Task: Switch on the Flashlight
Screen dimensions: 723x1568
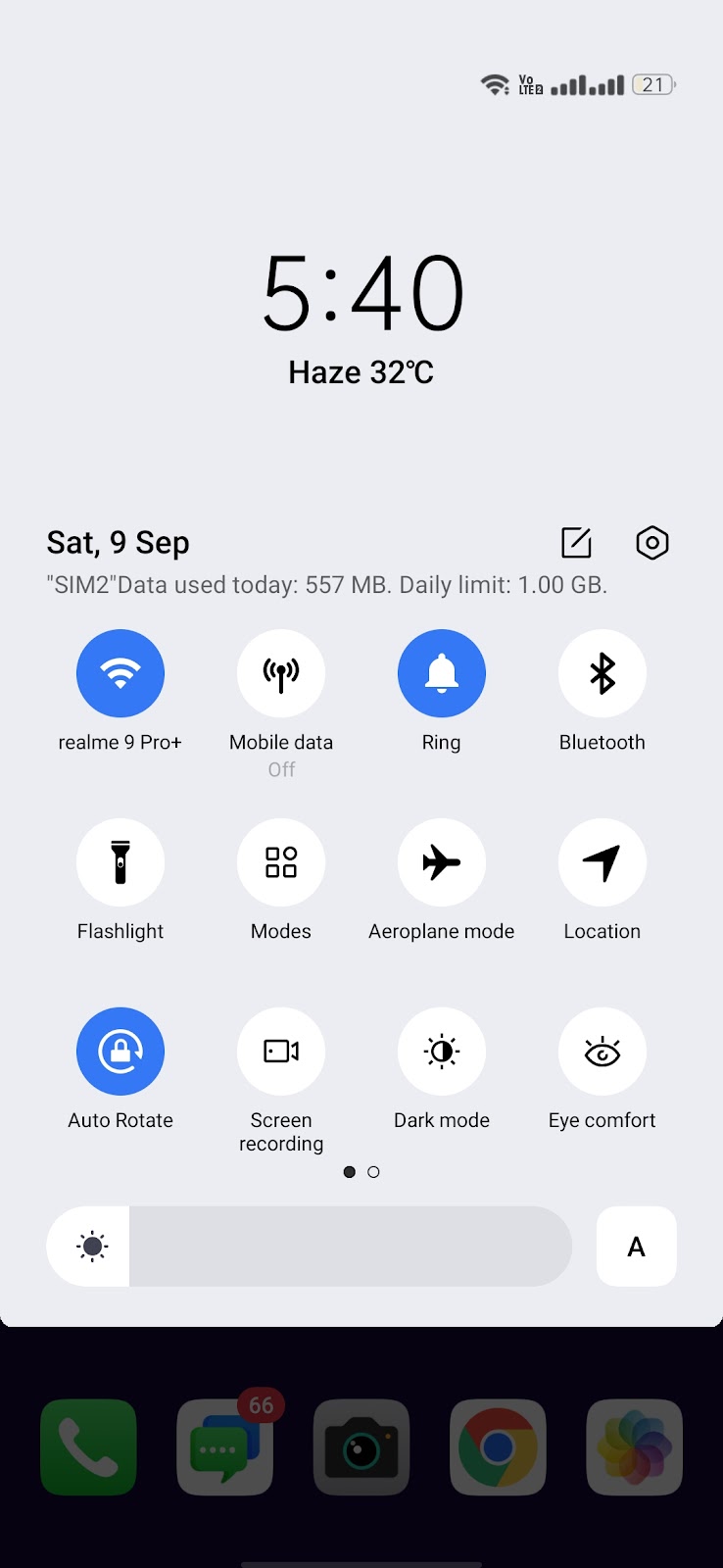Action: tap(120, 862)
